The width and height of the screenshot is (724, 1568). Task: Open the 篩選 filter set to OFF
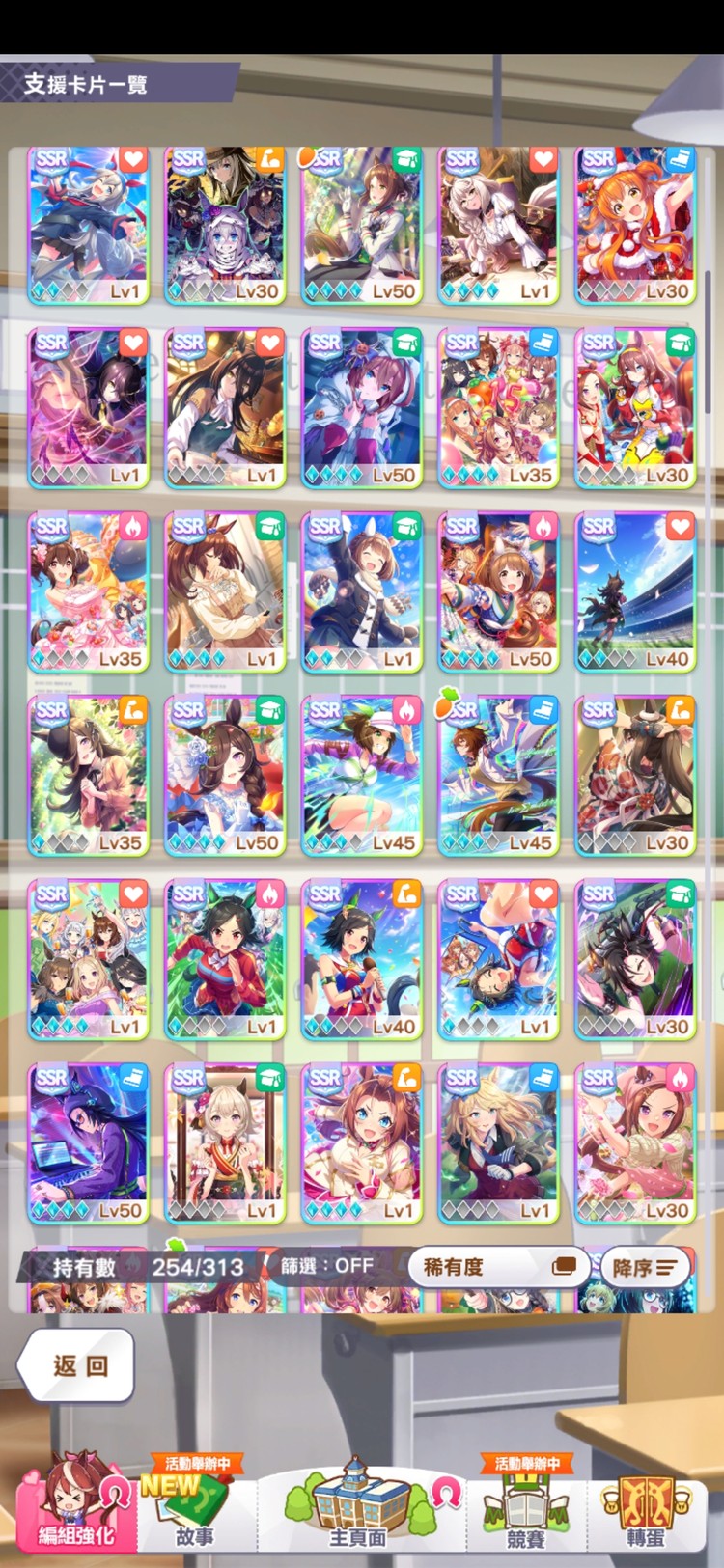click(x=327, y=1265)
